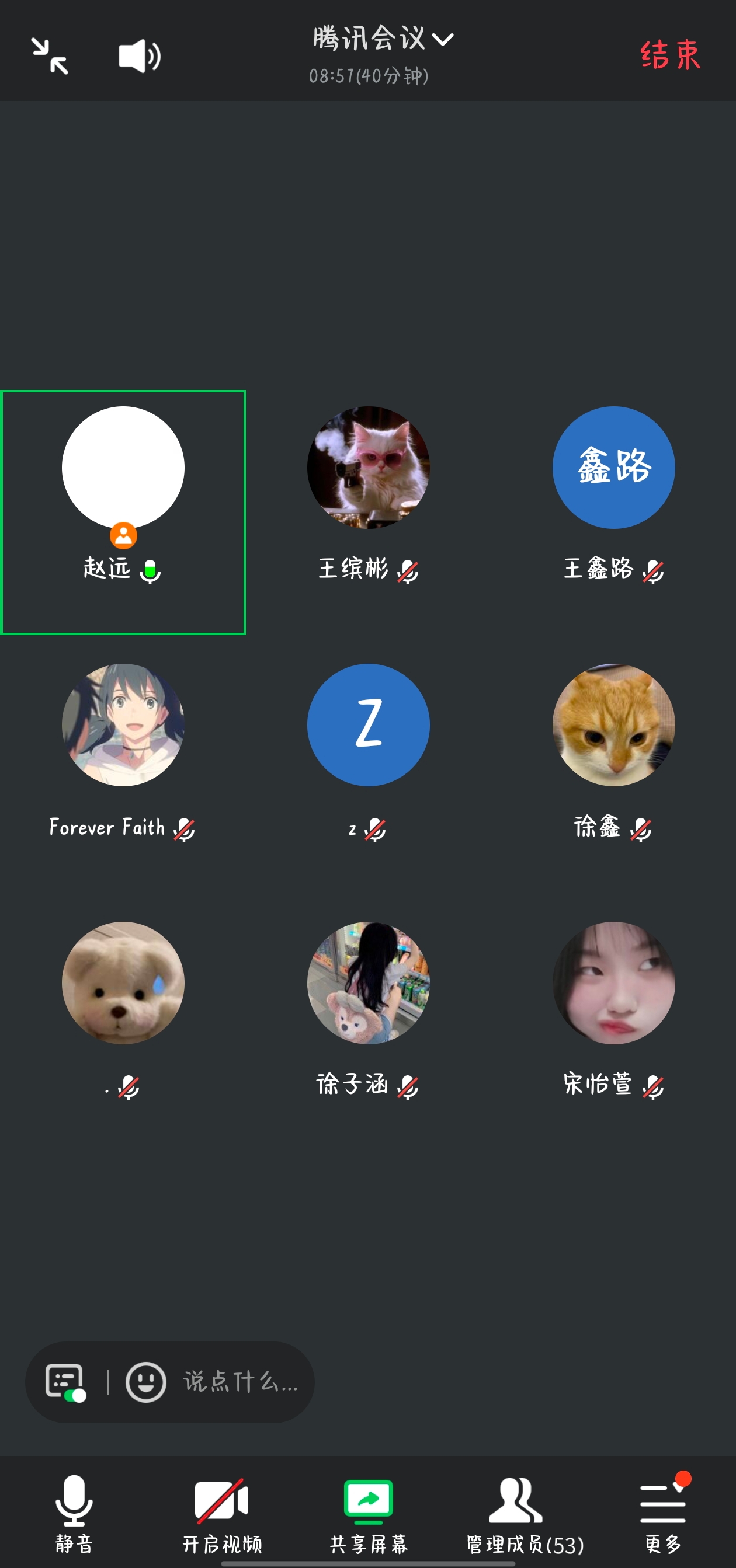Tap participant 王鑫路's avatar
This screenshot has height=1568, width=736.
[x=613, y=468]
